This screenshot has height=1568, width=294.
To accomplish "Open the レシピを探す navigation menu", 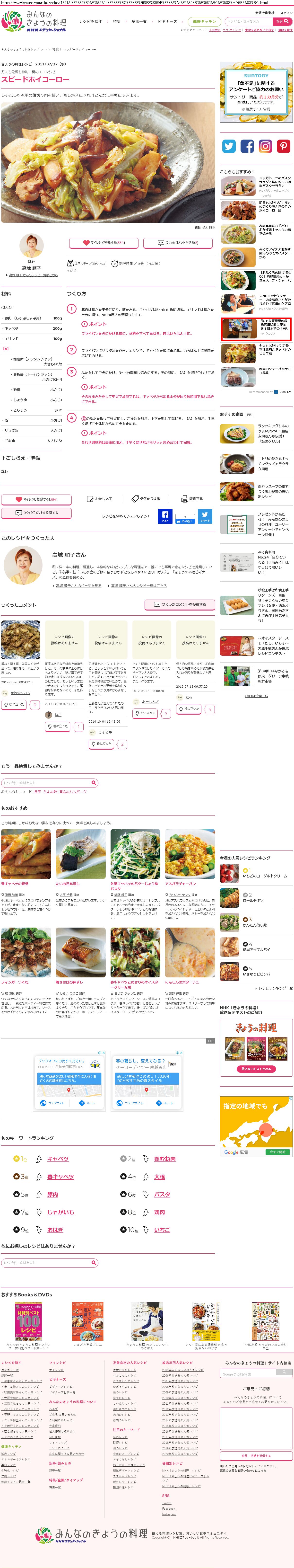I will (x=91, y=21).
